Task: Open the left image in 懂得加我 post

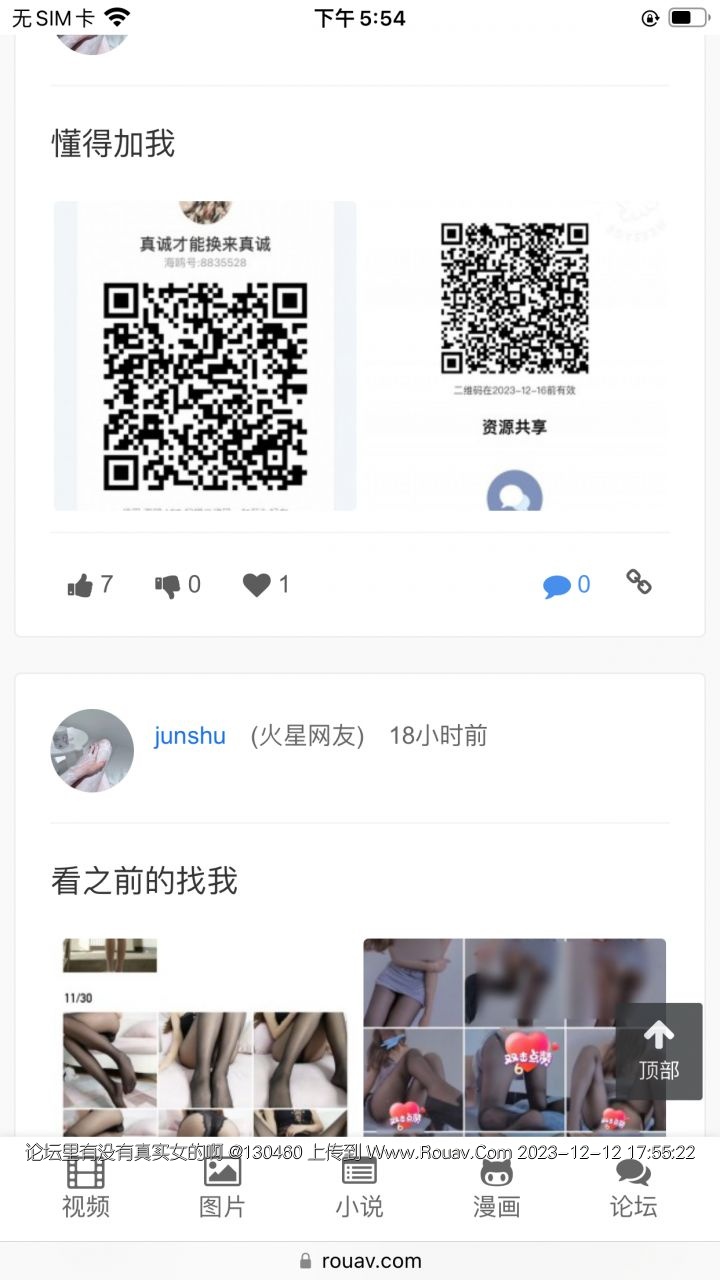Action: [205, 356]
